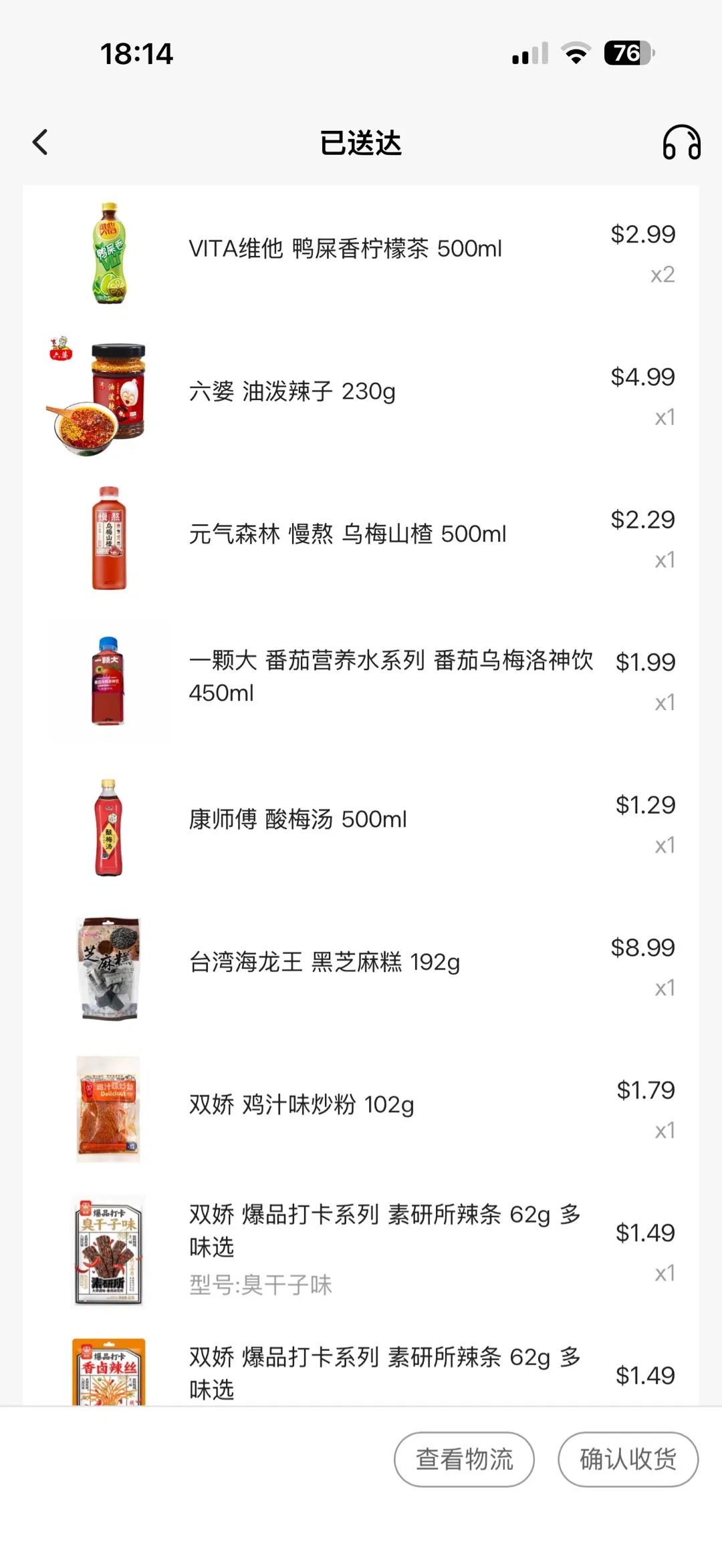The height and width of the screenshot is (1568, 722).
Task: Open 素研所辣条 臭干子味 item
Action: click(x=383, y=1231)
